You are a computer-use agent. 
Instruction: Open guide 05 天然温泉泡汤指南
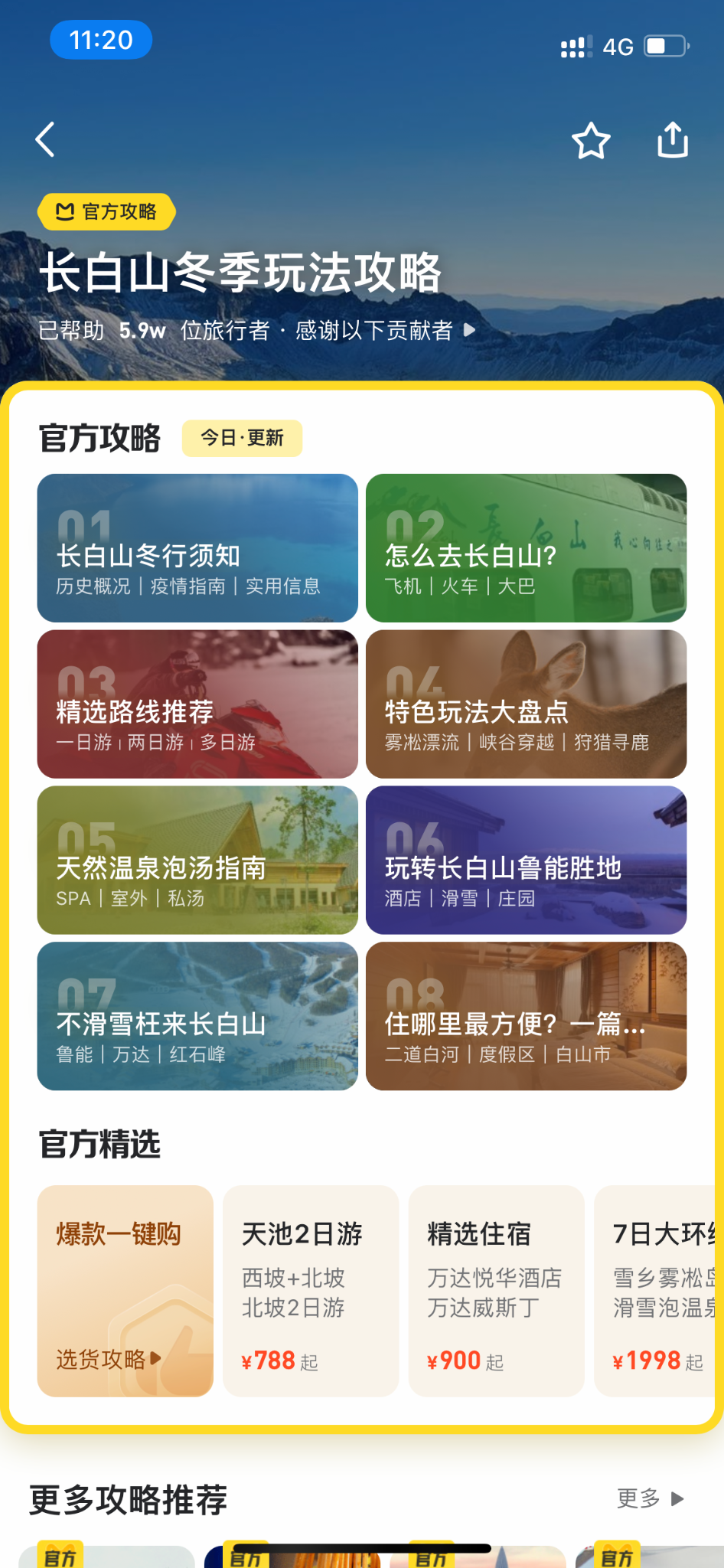tap(197, 861)
